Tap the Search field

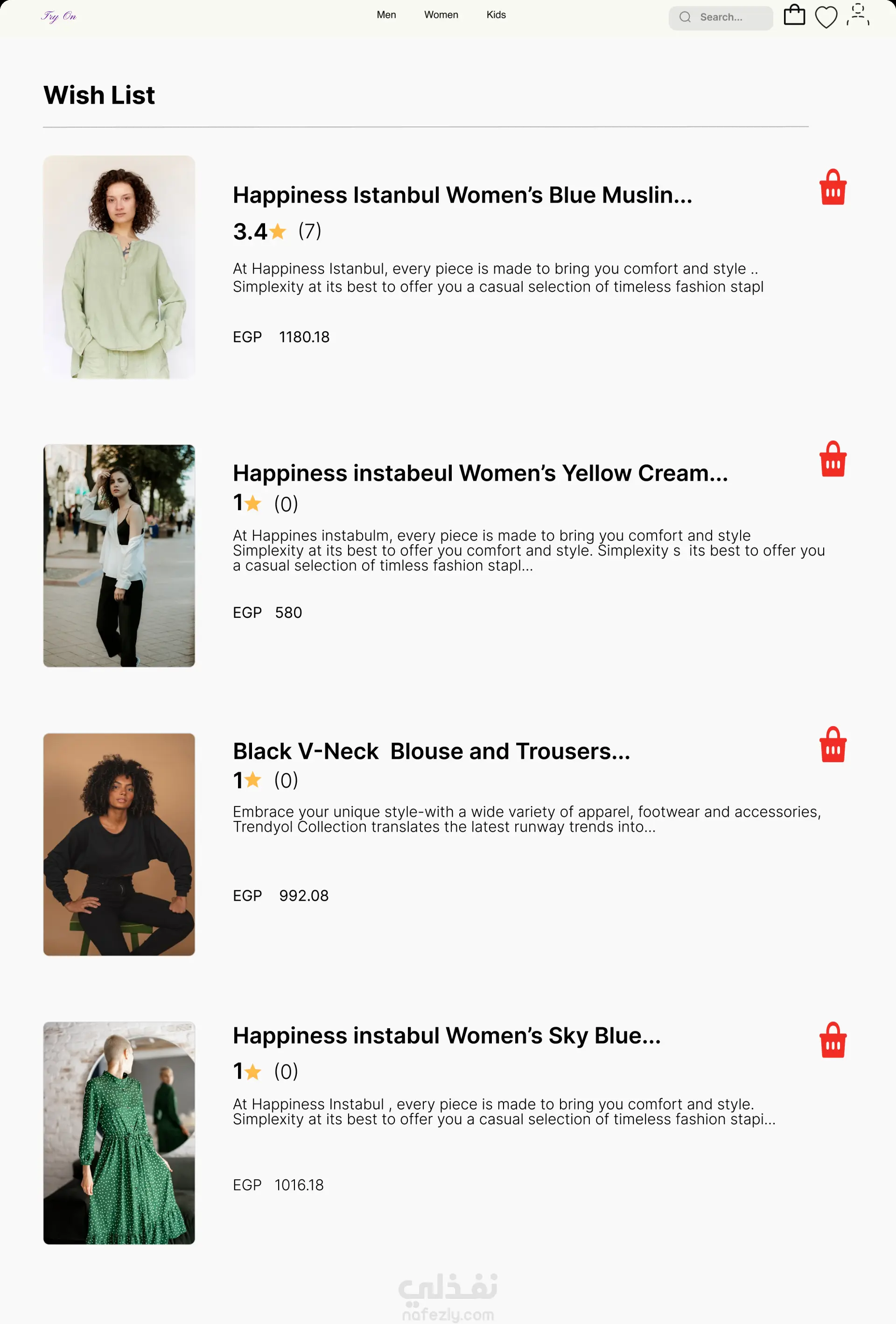[x=721, y=18]
